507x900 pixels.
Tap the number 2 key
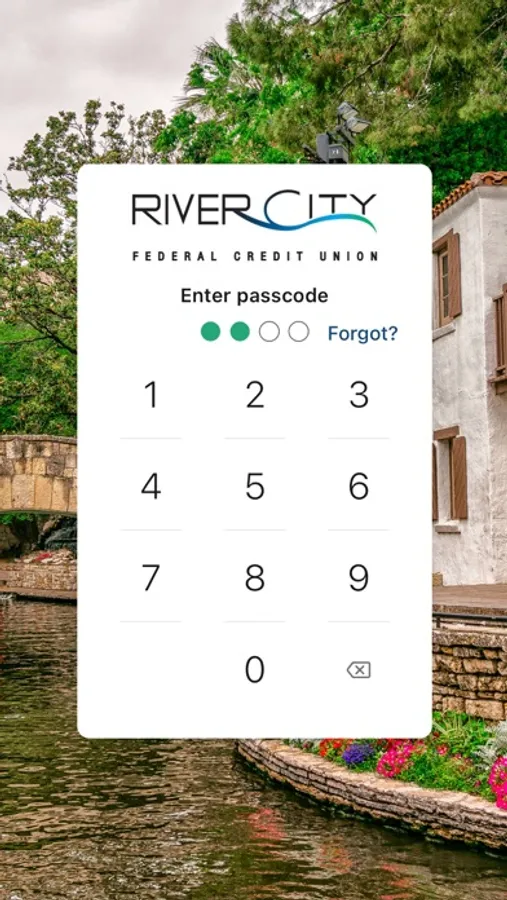[255, 395]
